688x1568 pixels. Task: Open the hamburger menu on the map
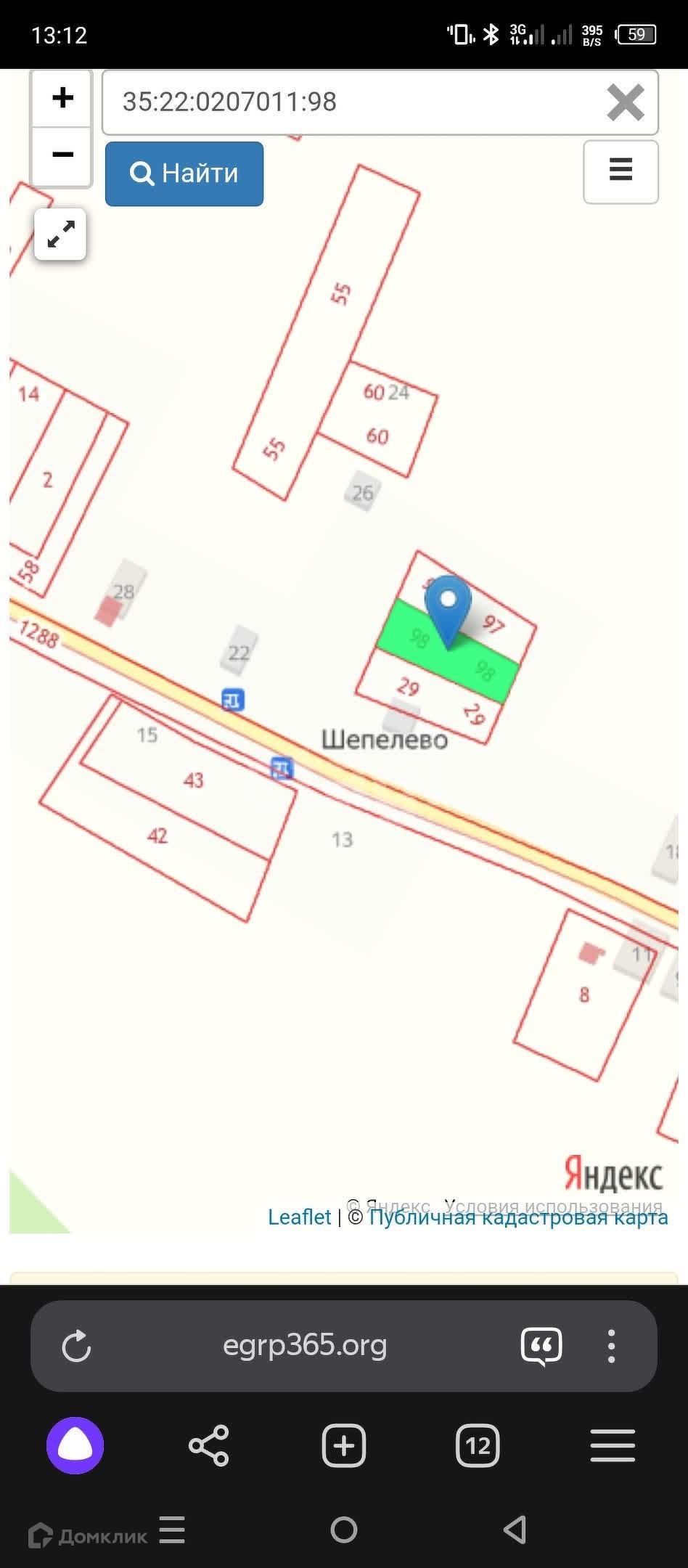click(621, 171)
